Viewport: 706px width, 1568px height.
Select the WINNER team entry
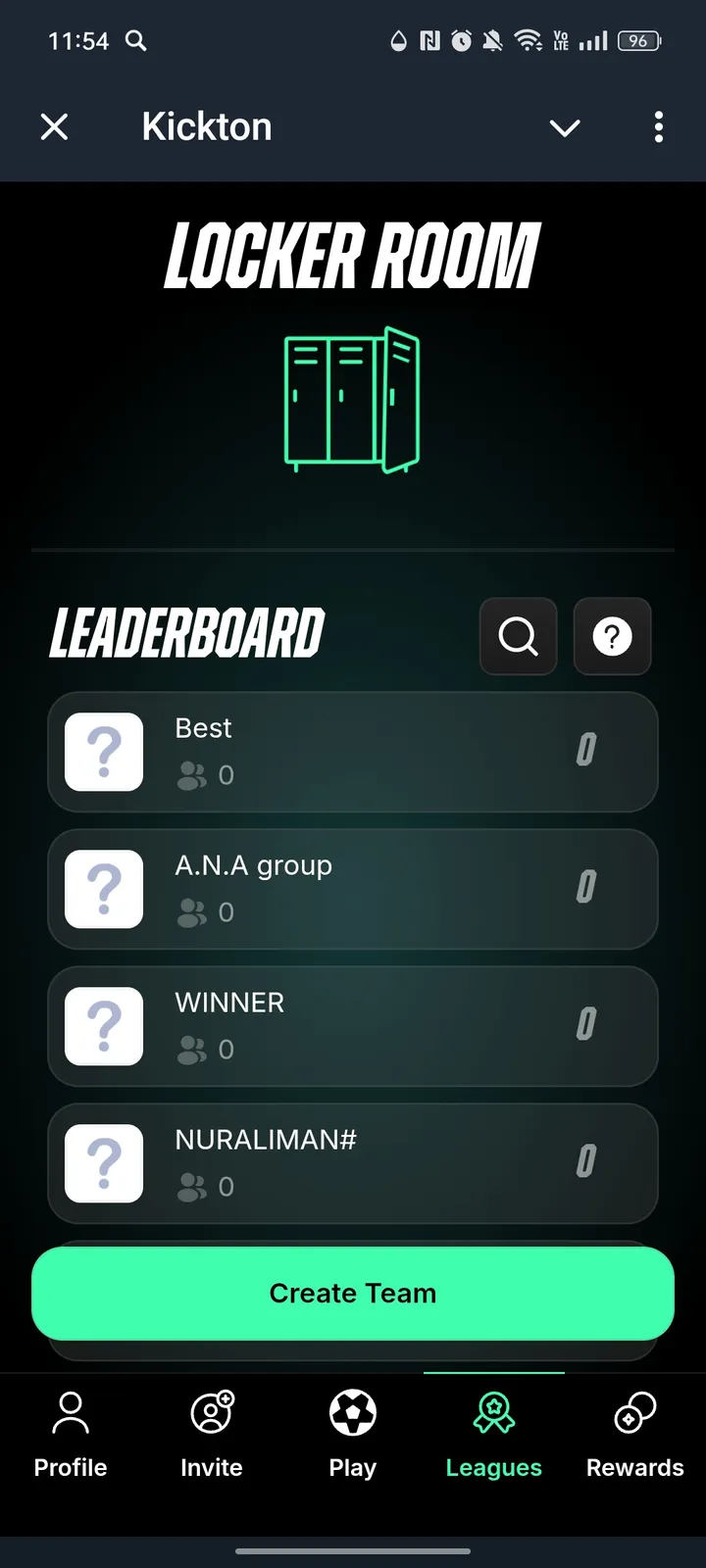pos(352,1026)
